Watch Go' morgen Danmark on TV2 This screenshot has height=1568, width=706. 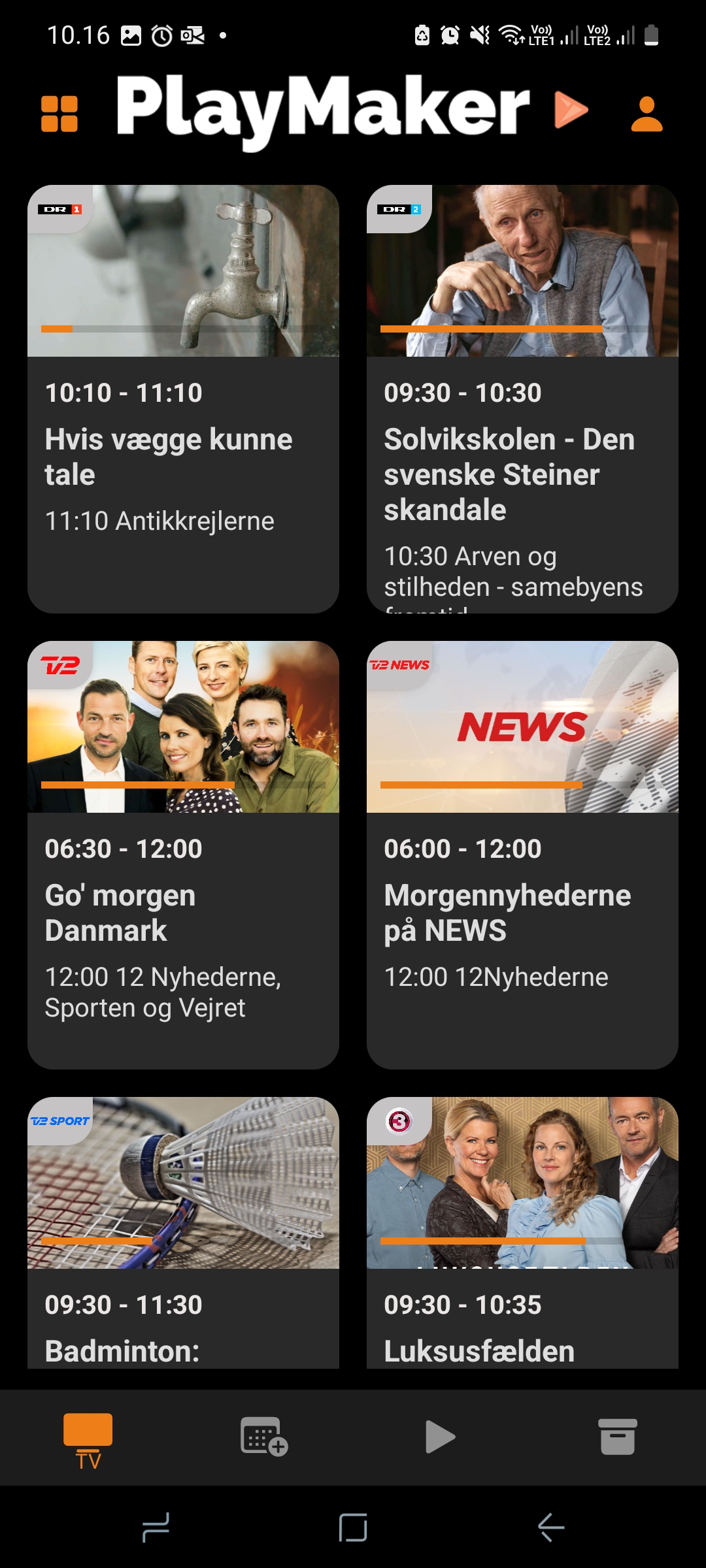183,855
